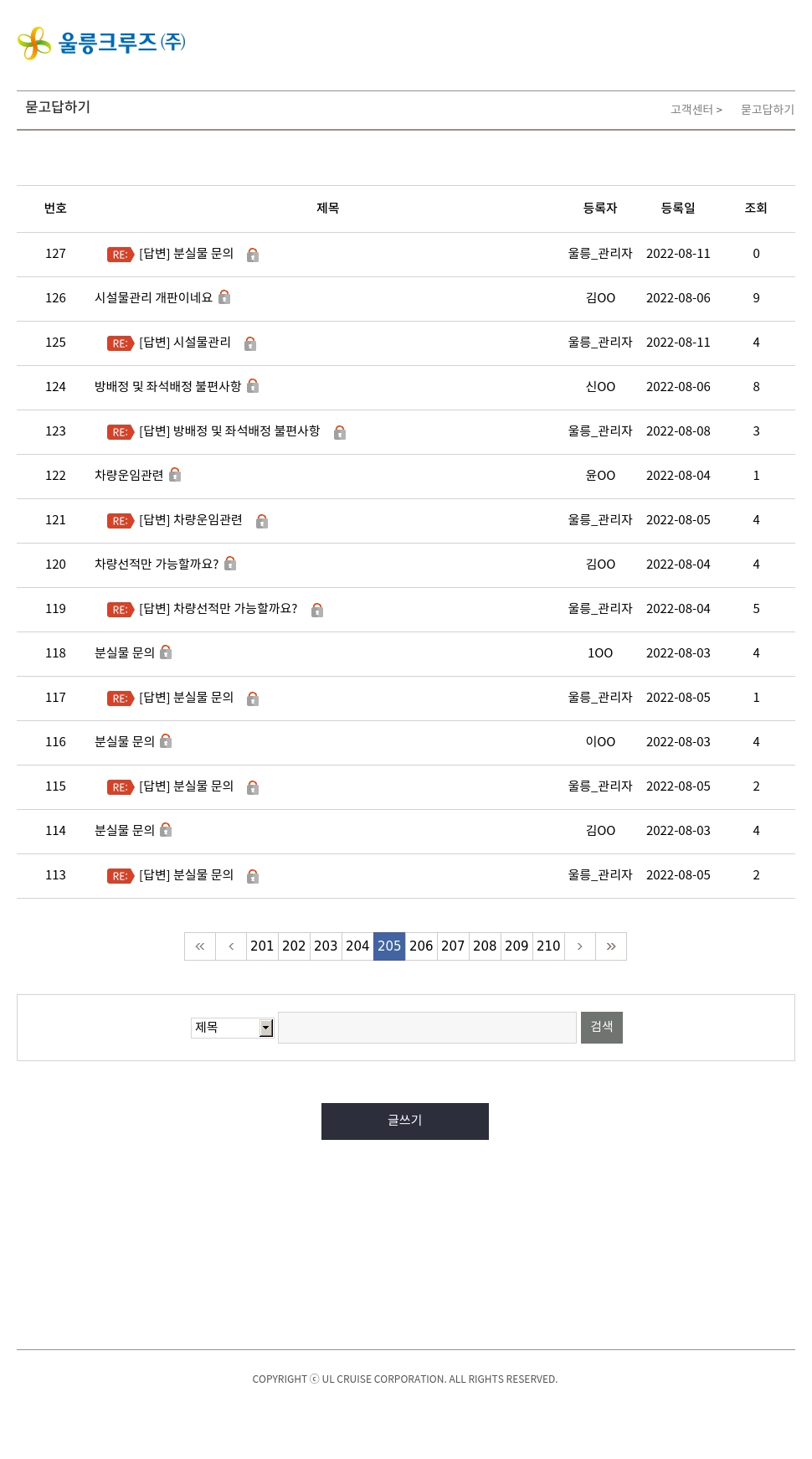Go to next page with single-right arrow
This screenshot has width=812, height=1459.
(x=579, y=946)
